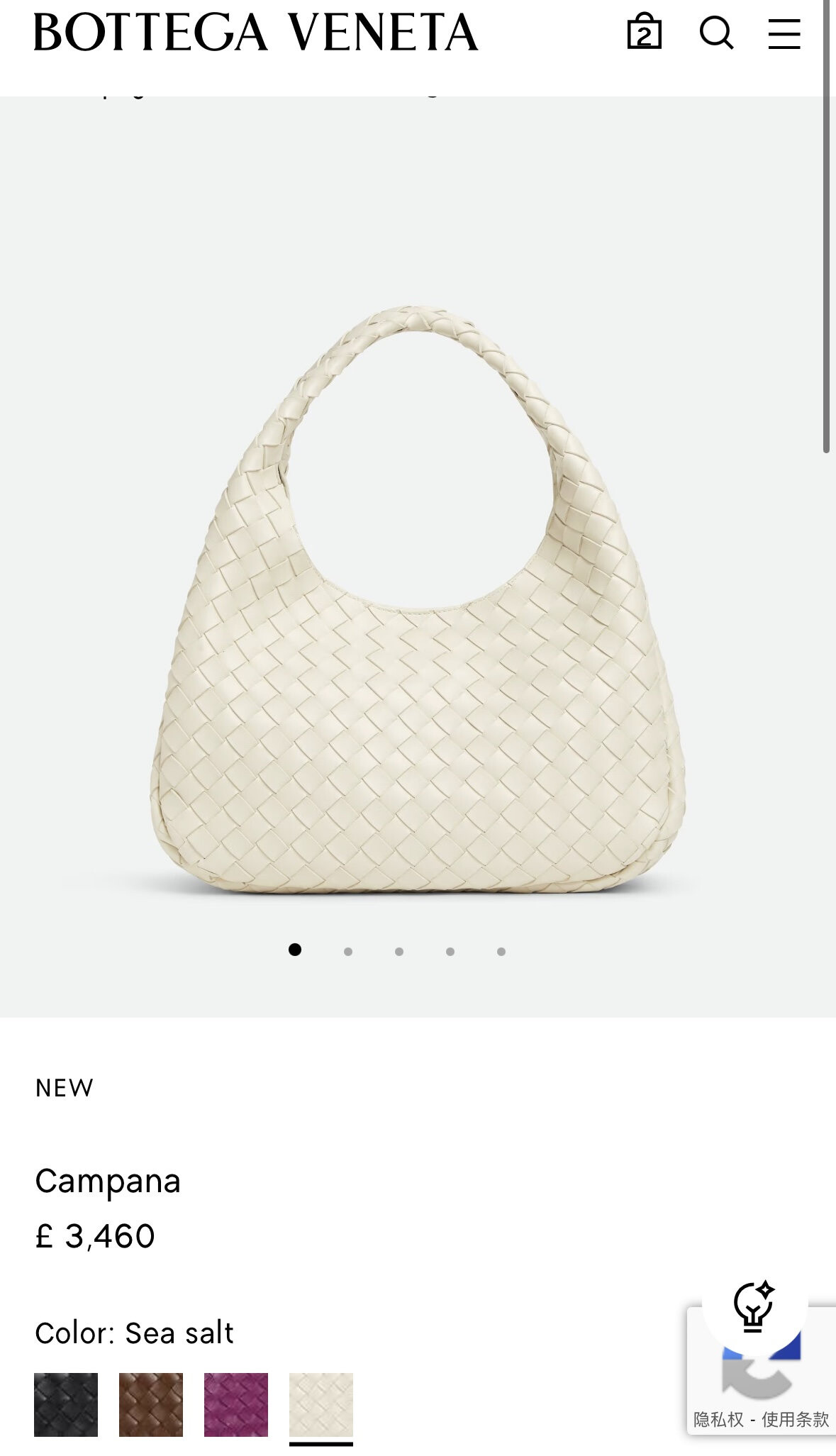Jump to the fifth product image dot
This screenshot has width=836, height=1456.
(x=501, y=952)
